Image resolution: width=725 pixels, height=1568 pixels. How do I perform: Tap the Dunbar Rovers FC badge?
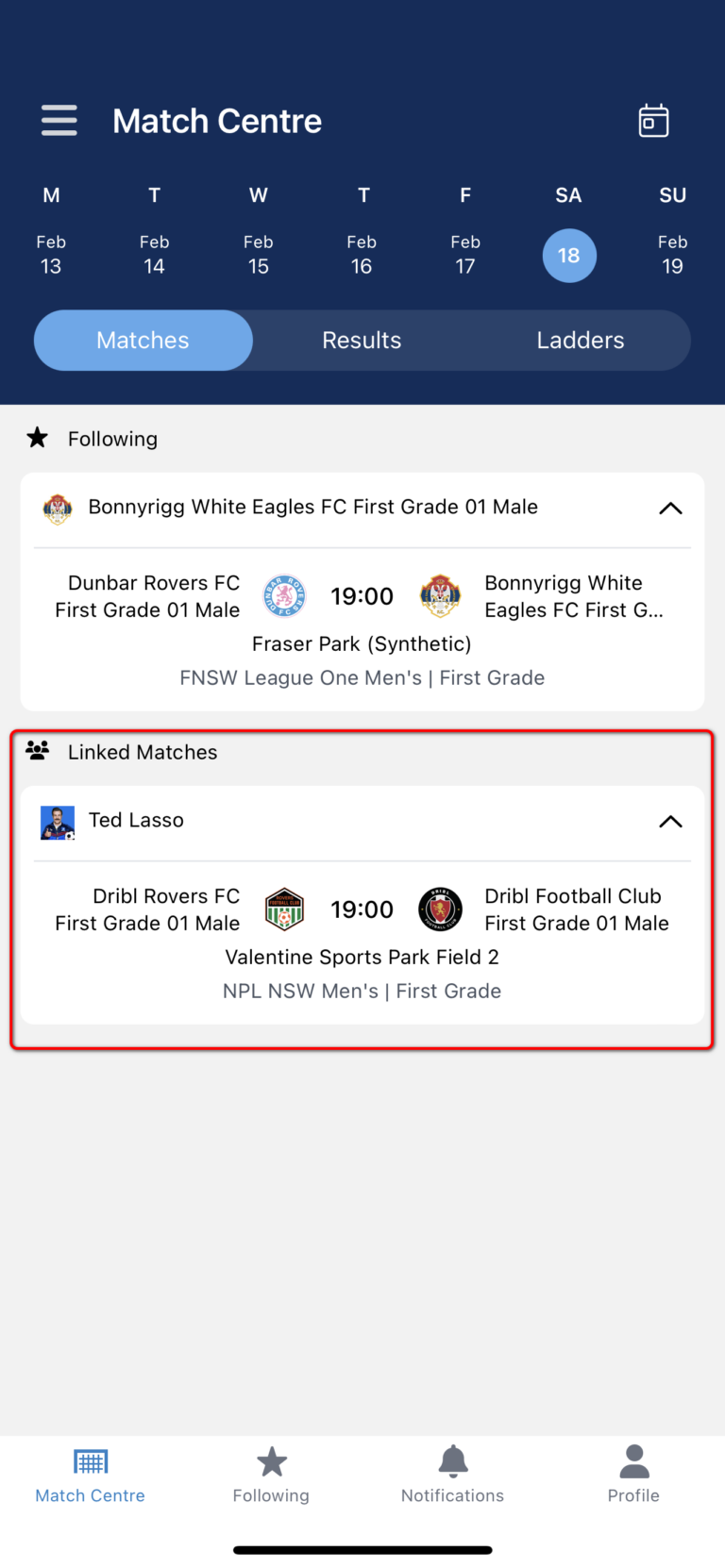click(x=285, y=595)
